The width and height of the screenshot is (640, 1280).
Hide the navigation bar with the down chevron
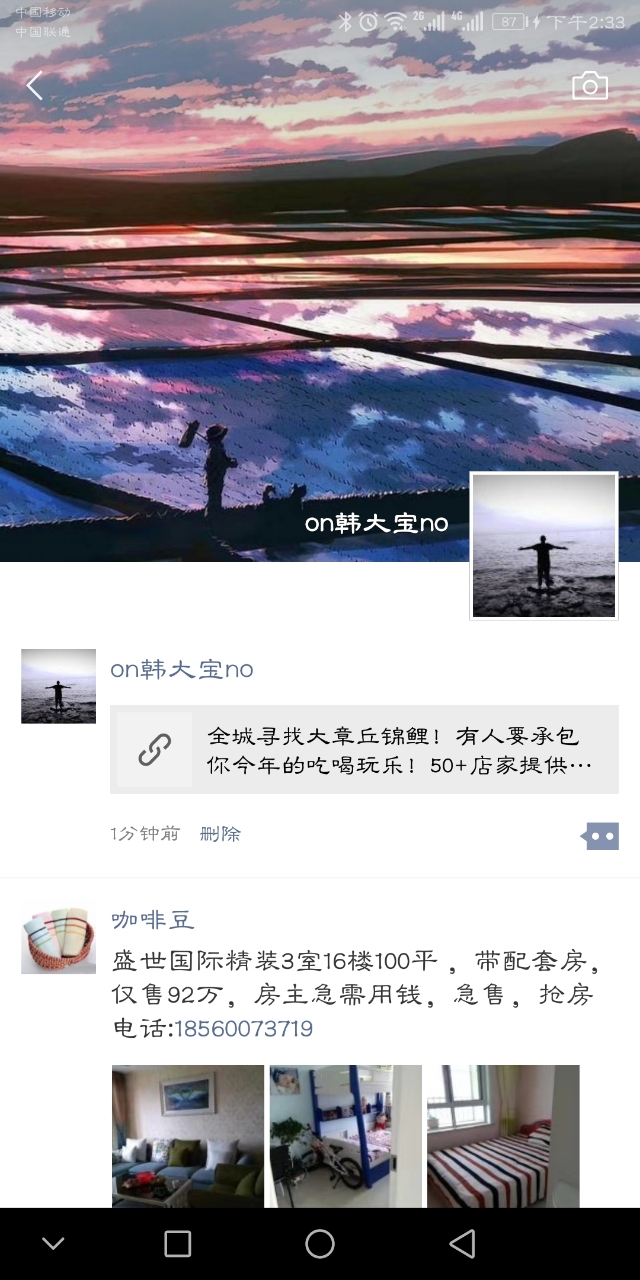point(53,1244)
